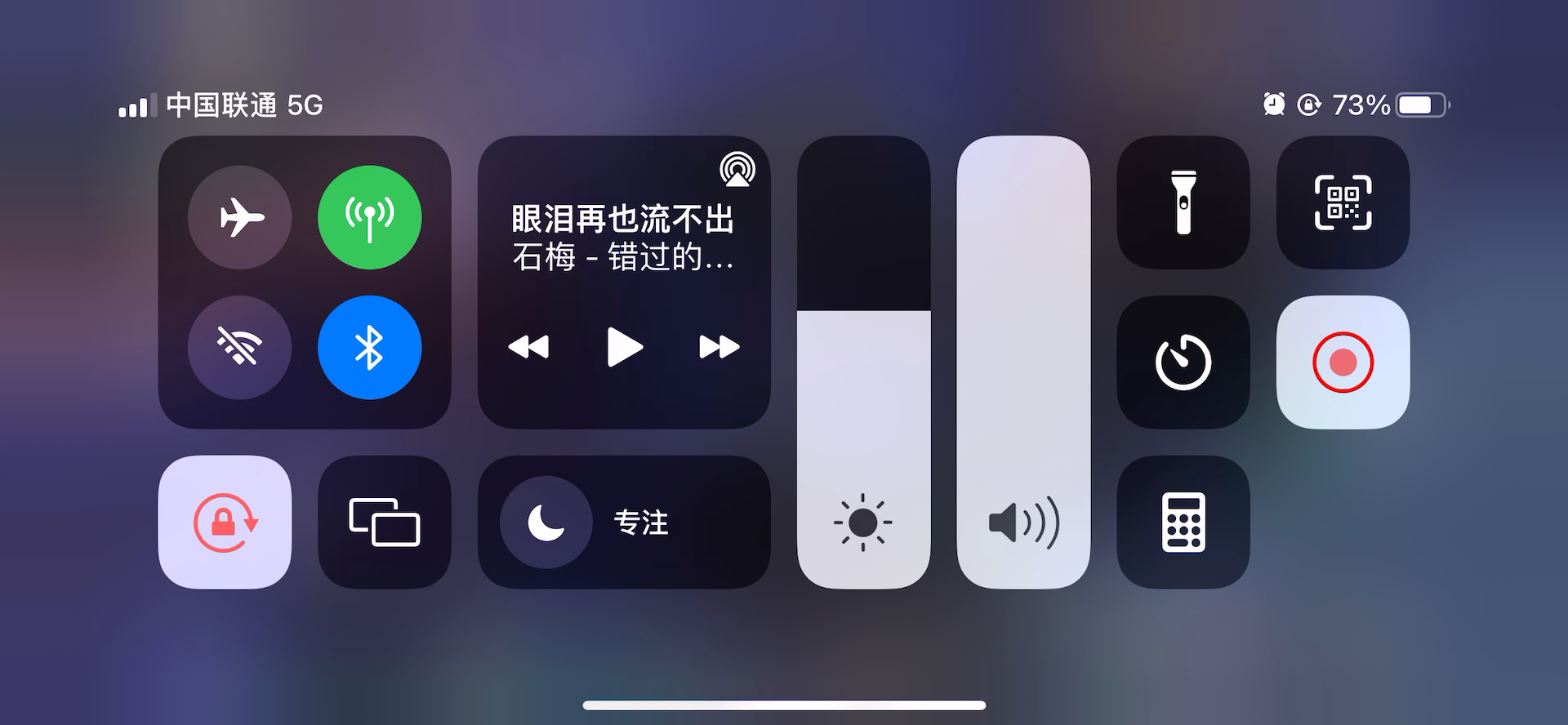Disable Bluetooth
1568x725 pixels.
pos(369,347)
